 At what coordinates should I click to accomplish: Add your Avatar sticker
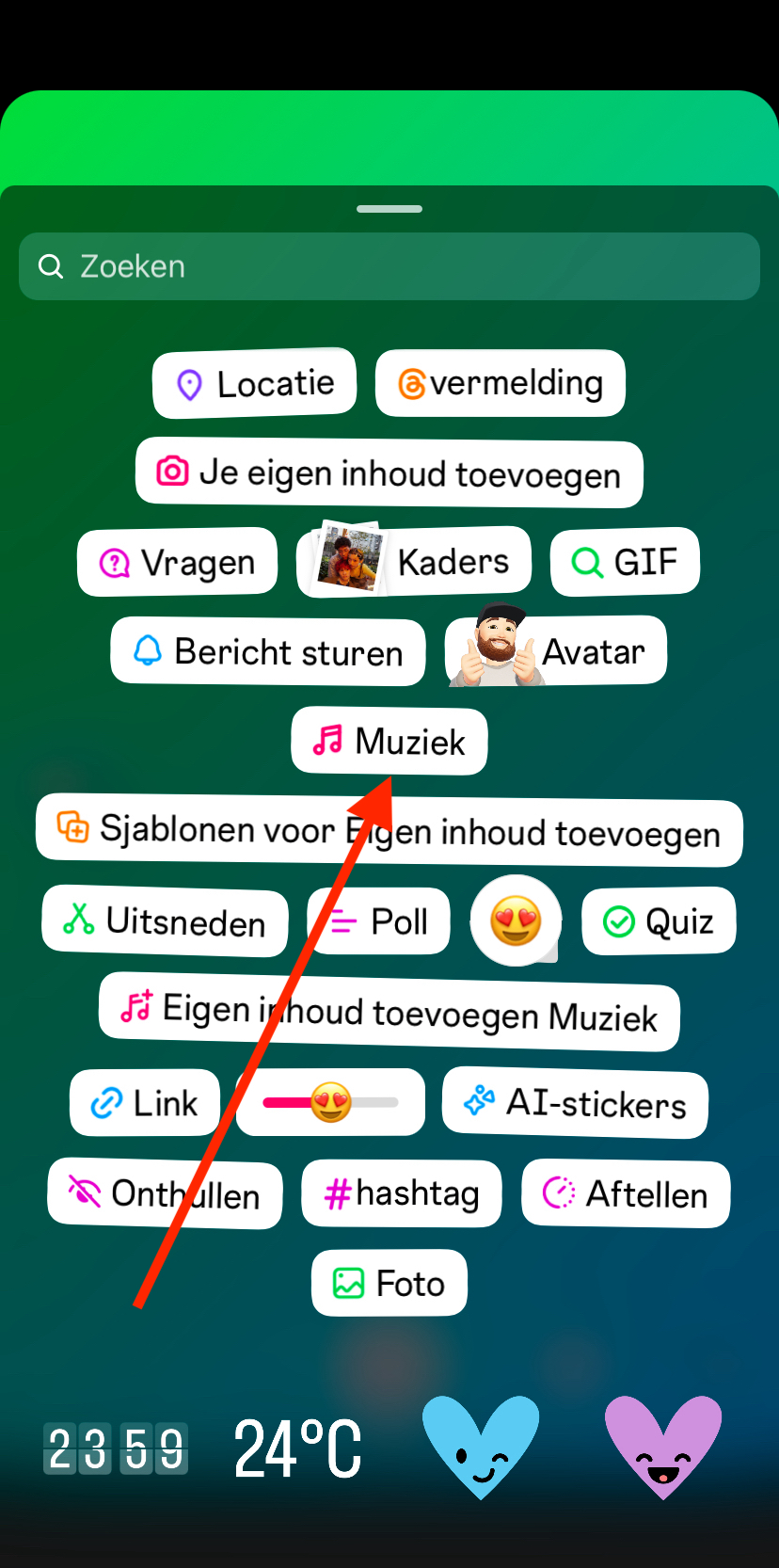pos(556,651)
